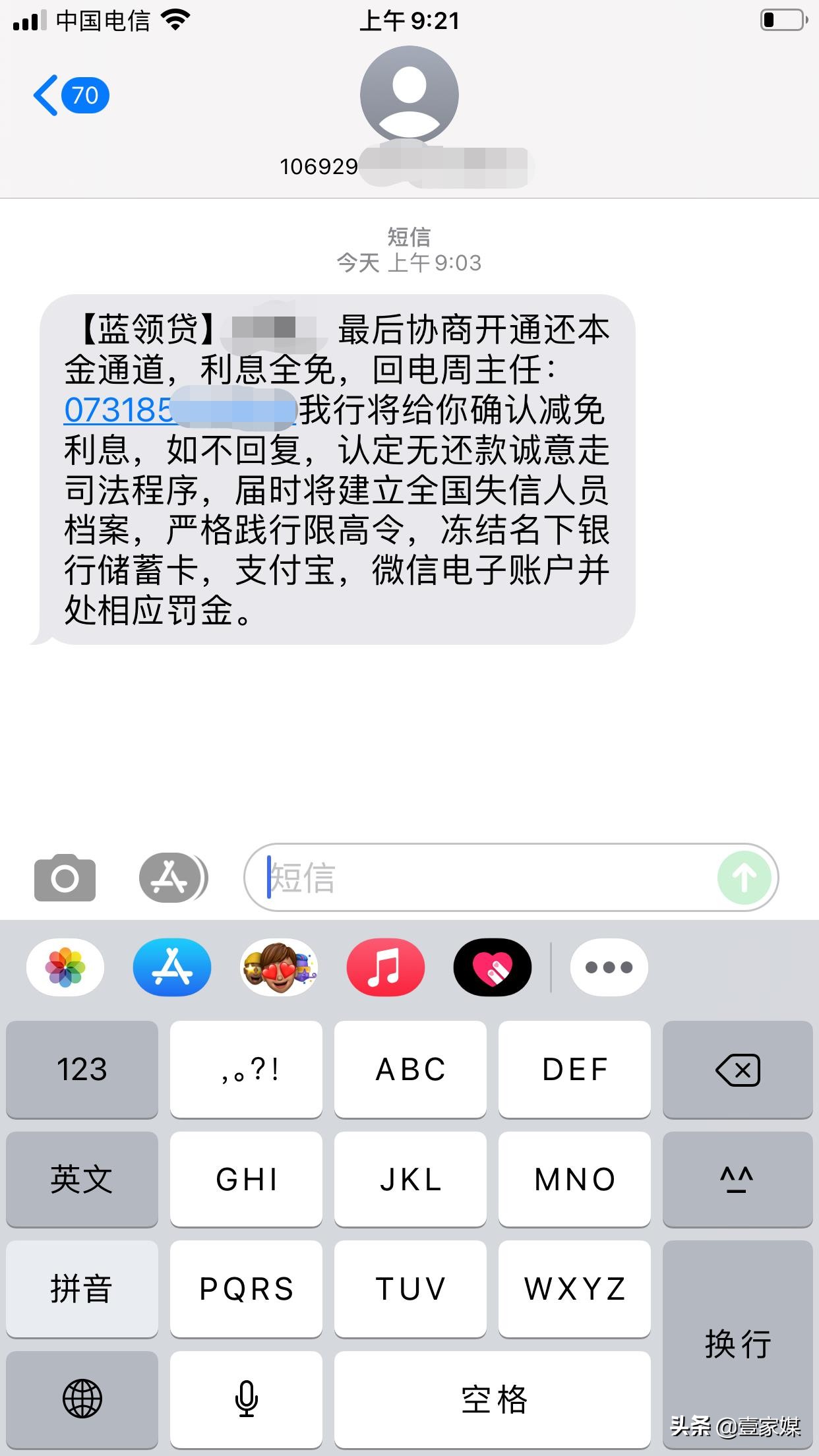The width and height of the screenshot is (819, 1456).
Task: Tap the message text input field
Action: coord(462,877)
